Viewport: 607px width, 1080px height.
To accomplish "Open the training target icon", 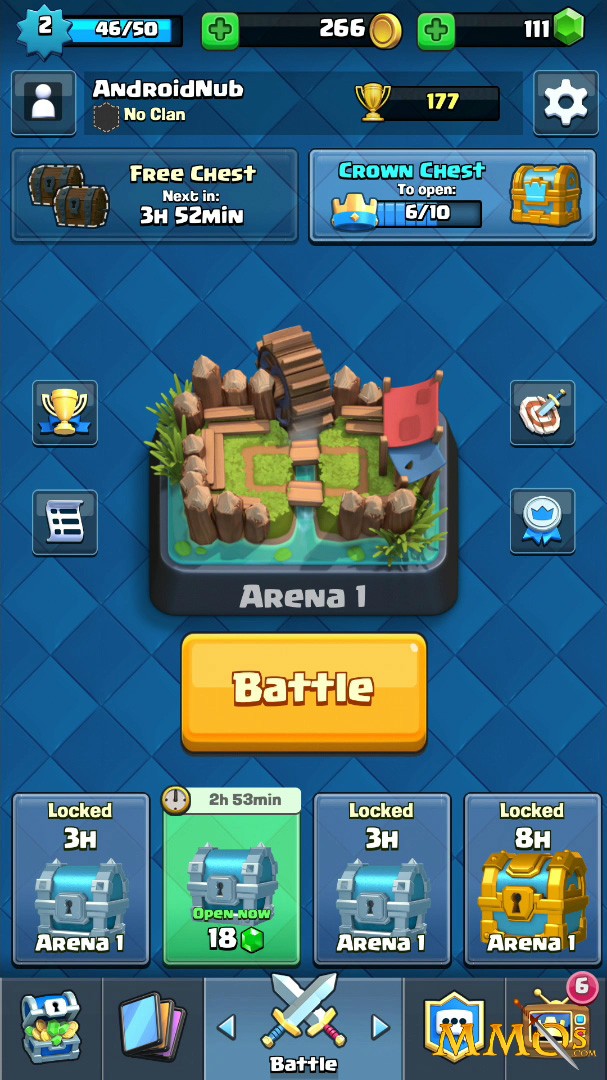I will point(542,413).
